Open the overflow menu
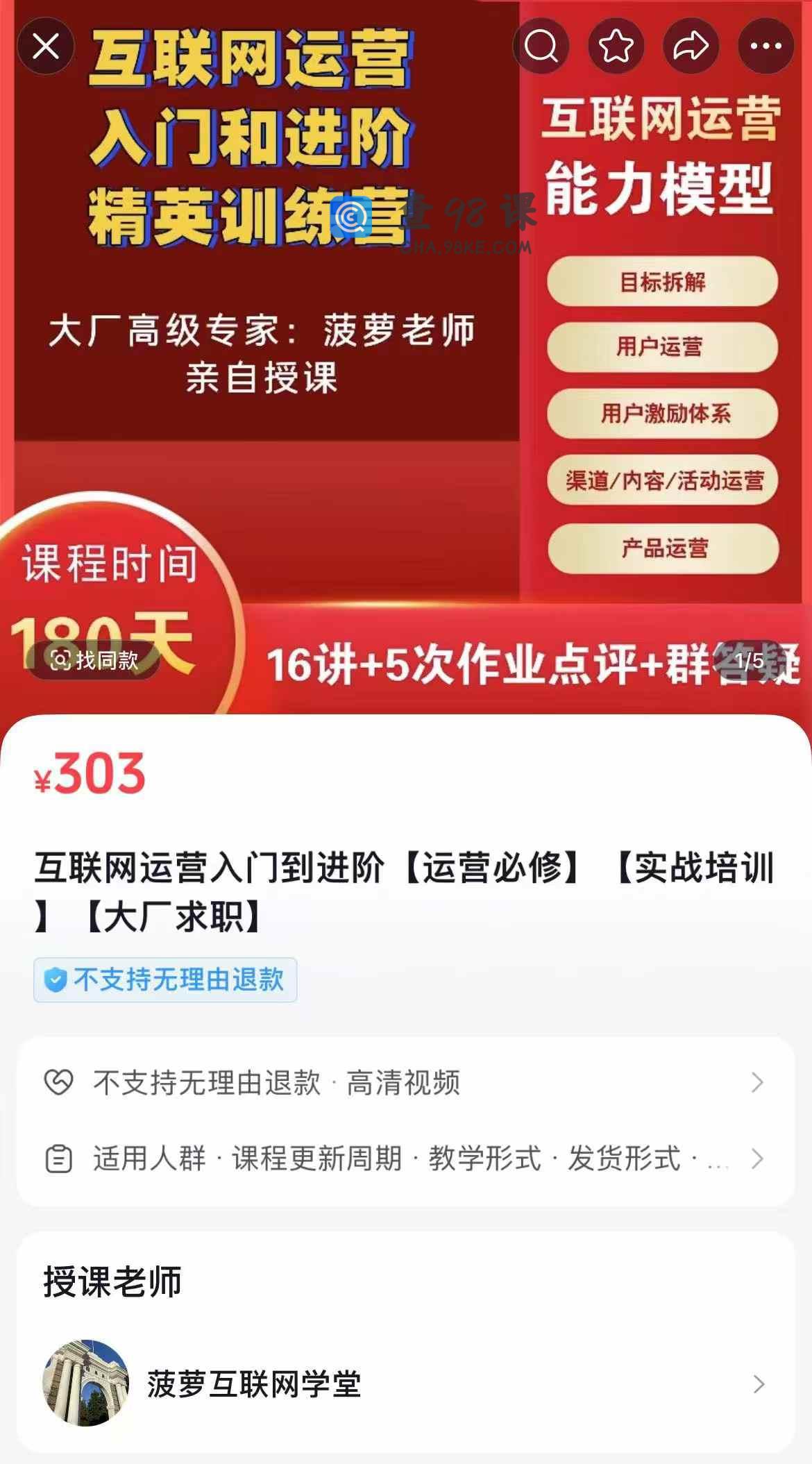The image size is (812, 1464). pyautogui.click(x=766, y=47)
